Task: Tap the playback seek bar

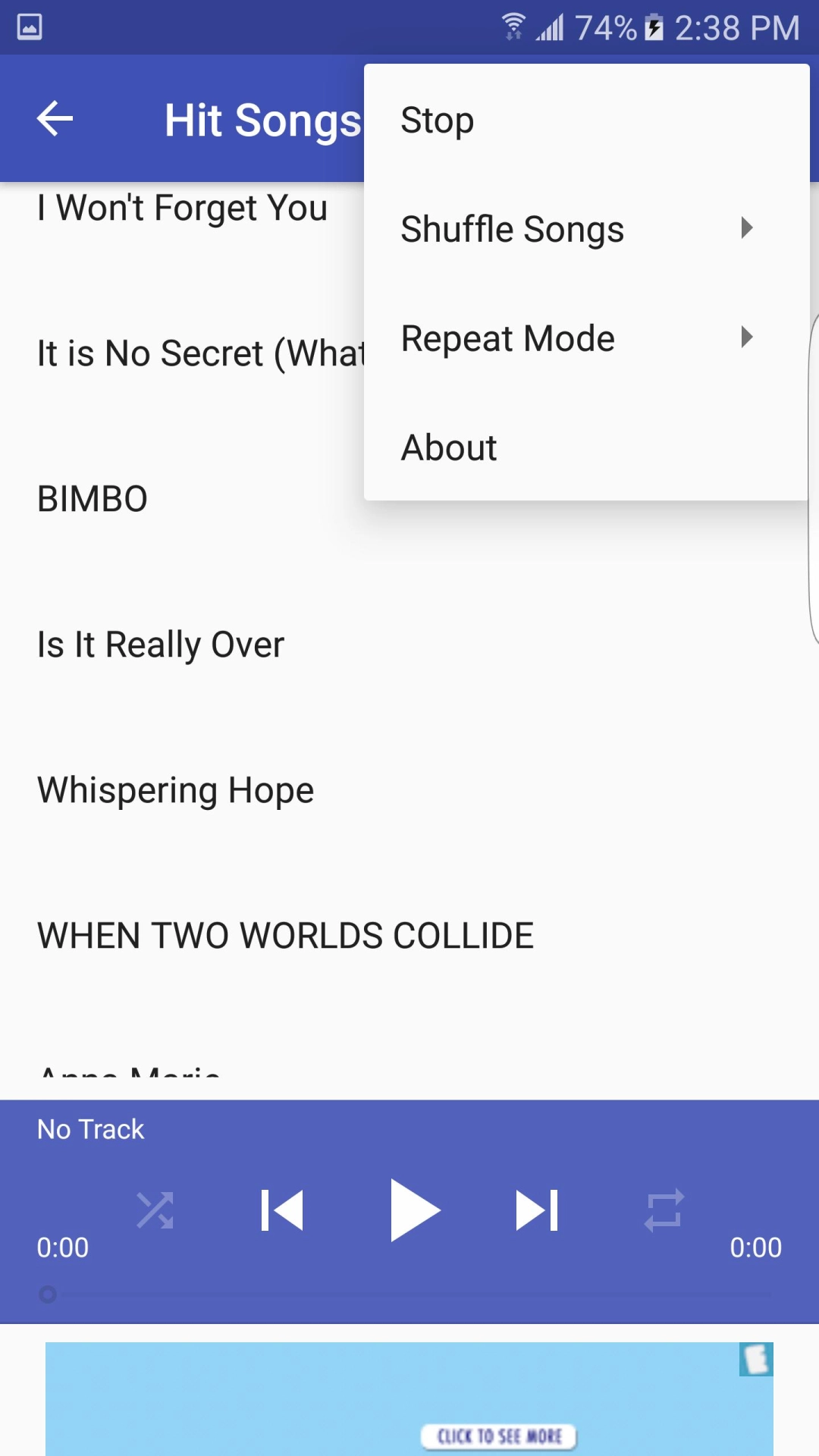Action: coord(409,1294)
